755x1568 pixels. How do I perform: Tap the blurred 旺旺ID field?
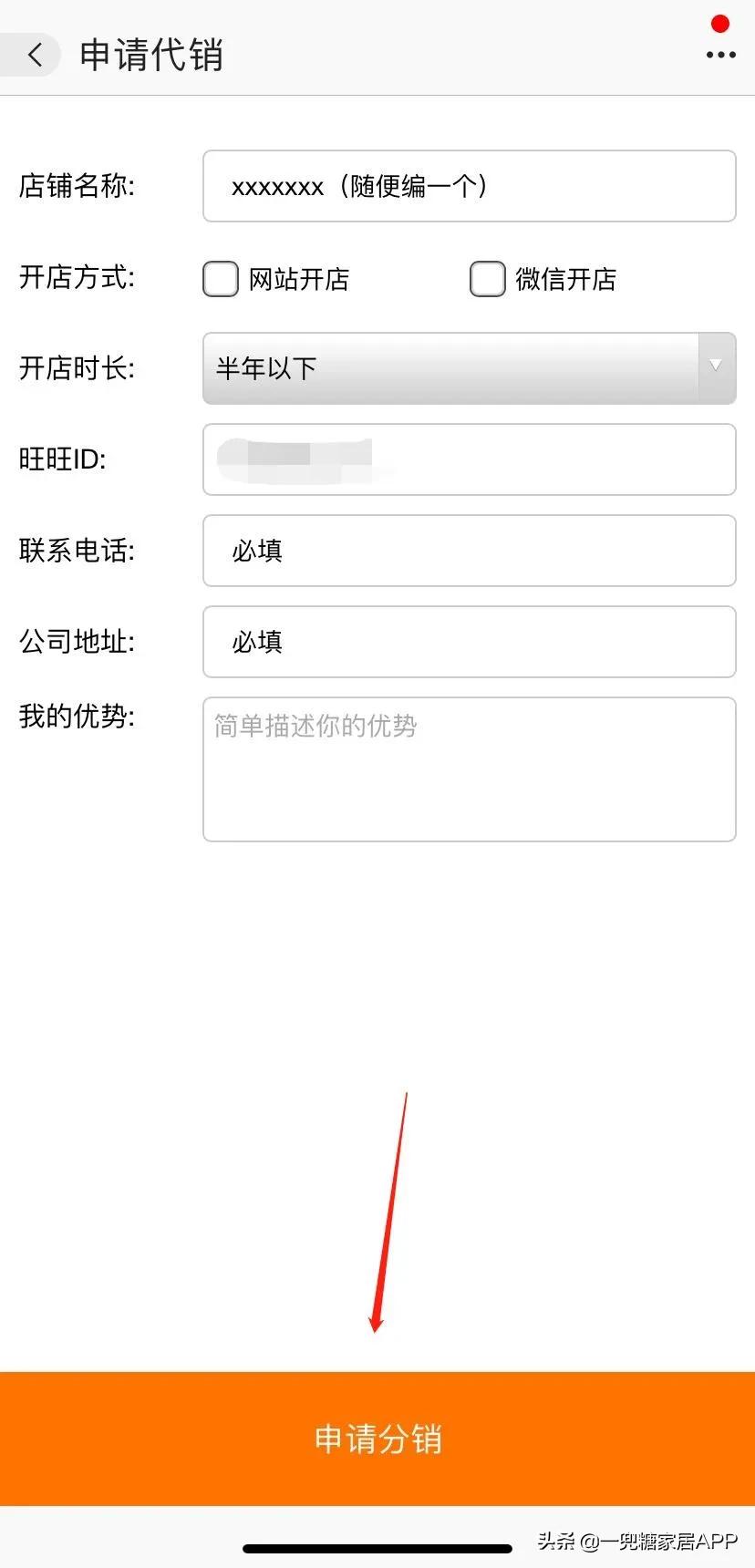click(469, 459)
